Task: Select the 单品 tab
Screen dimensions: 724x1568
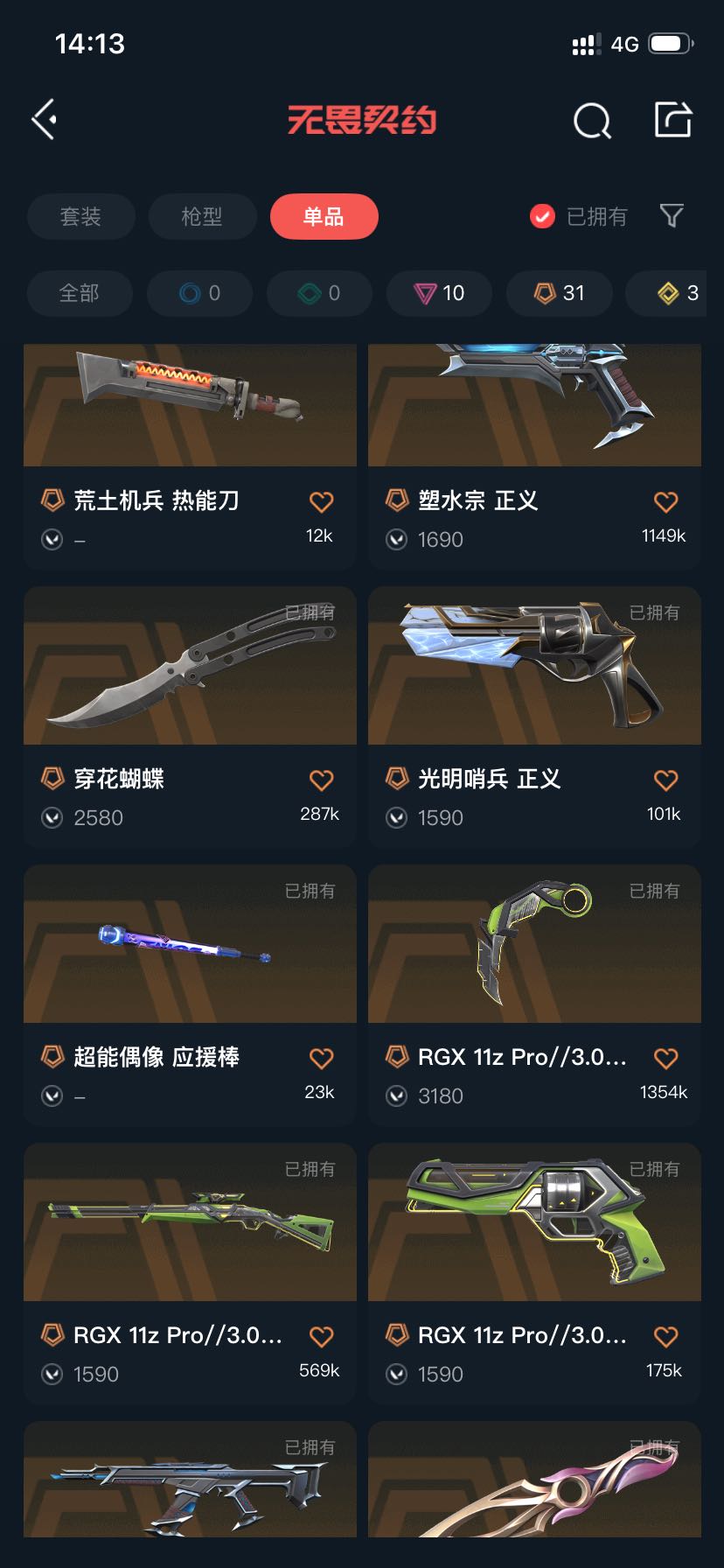Action: click(324, 216)
